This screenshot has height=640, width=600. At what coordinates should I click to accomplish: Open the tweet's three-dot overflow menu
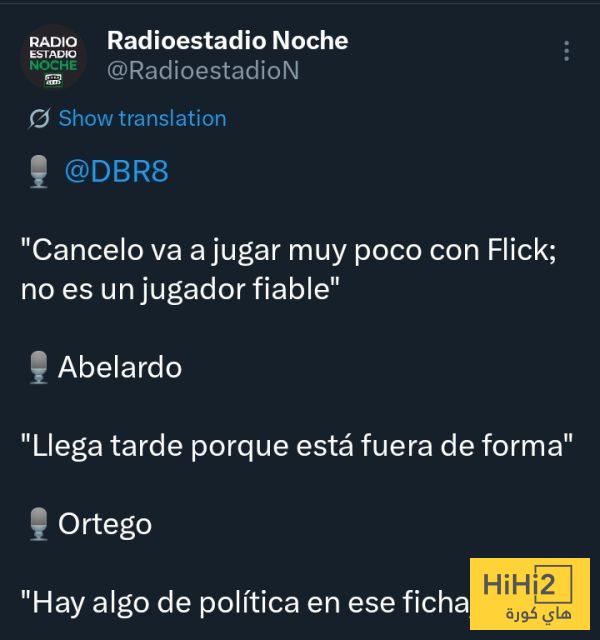tap(567, 51)
